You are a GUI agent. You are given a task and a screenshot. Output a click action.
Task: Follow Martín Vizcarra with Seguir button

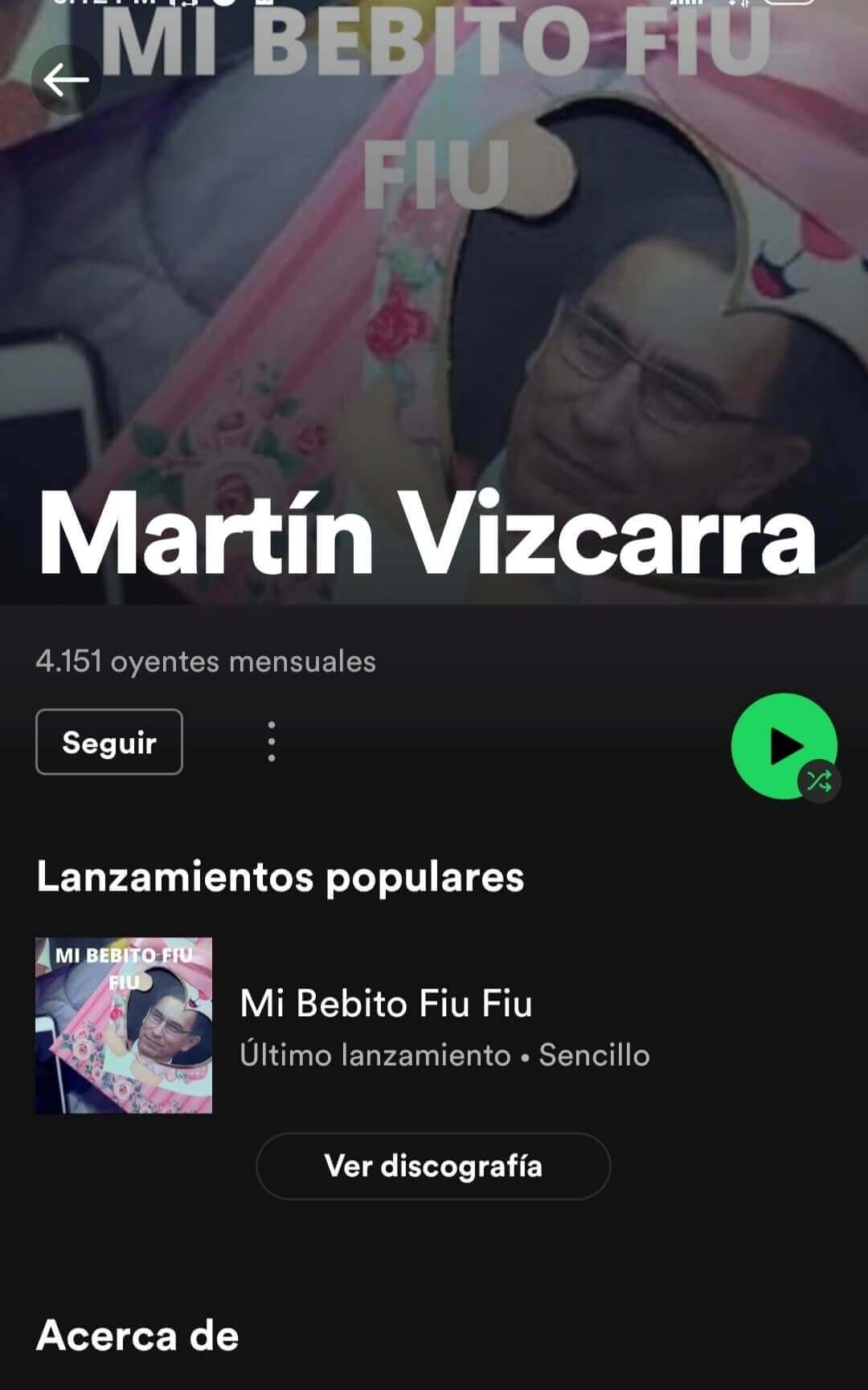pyautogui.click(x=109, y=742)
